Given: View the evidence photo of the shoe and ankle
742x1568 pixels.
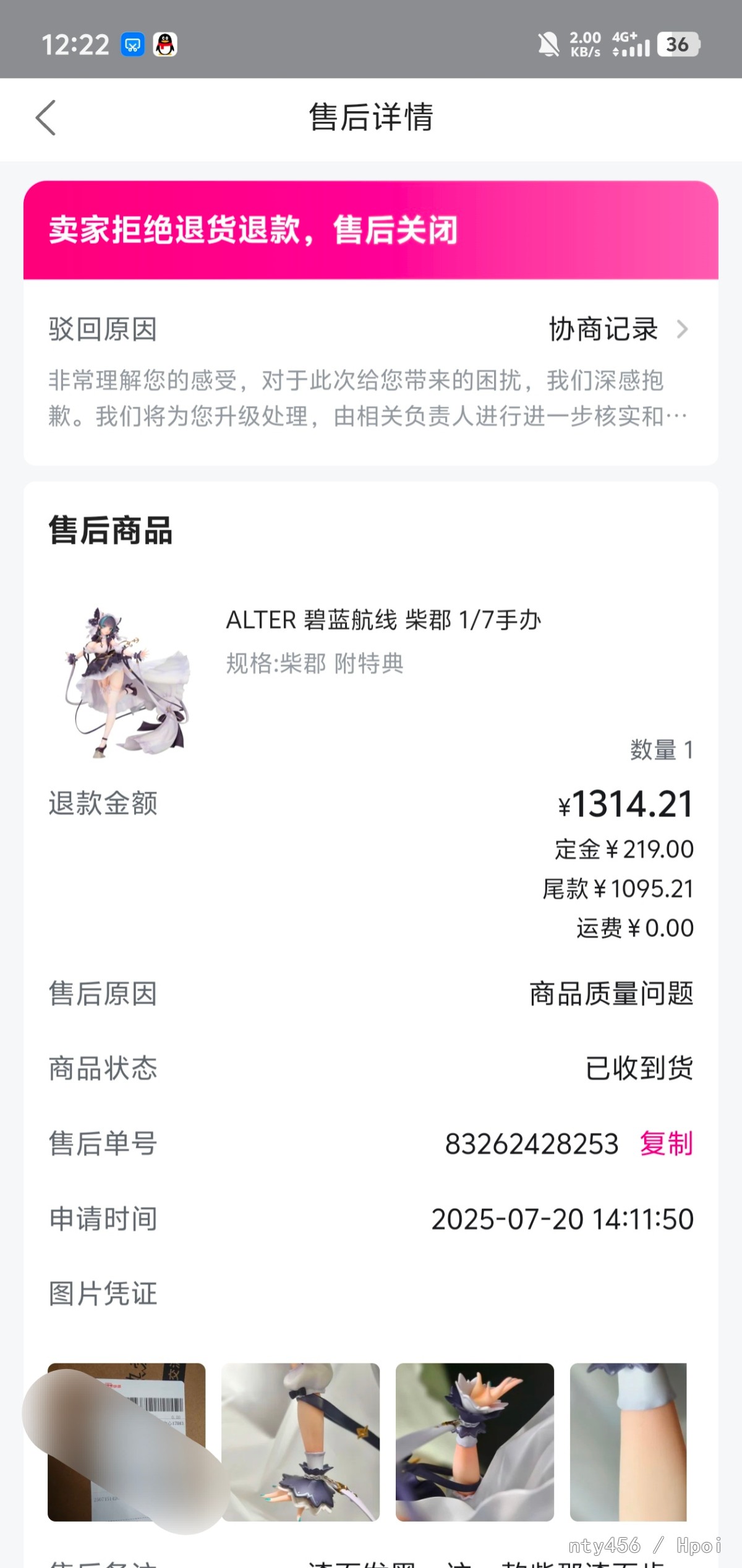Looking at the screenshot, I should click(x=301, y=1441).
